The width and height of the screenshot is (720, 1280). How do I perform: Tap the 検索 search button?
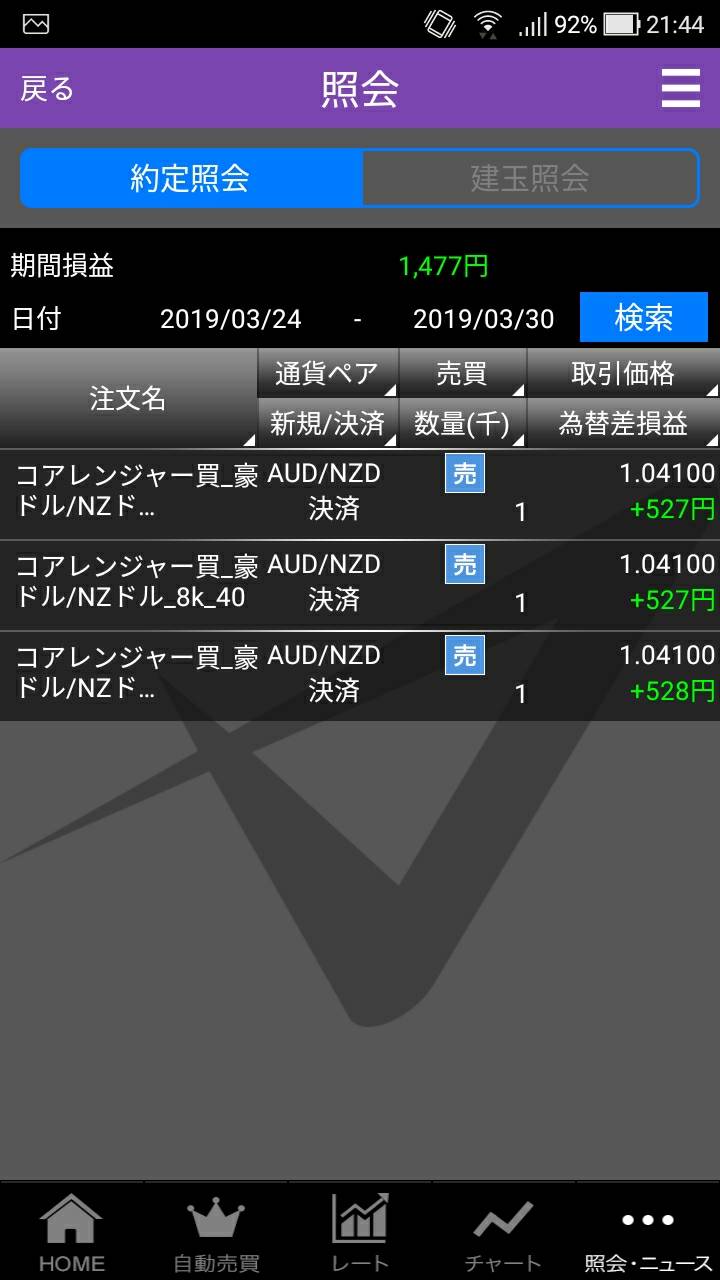coord(643,319)
